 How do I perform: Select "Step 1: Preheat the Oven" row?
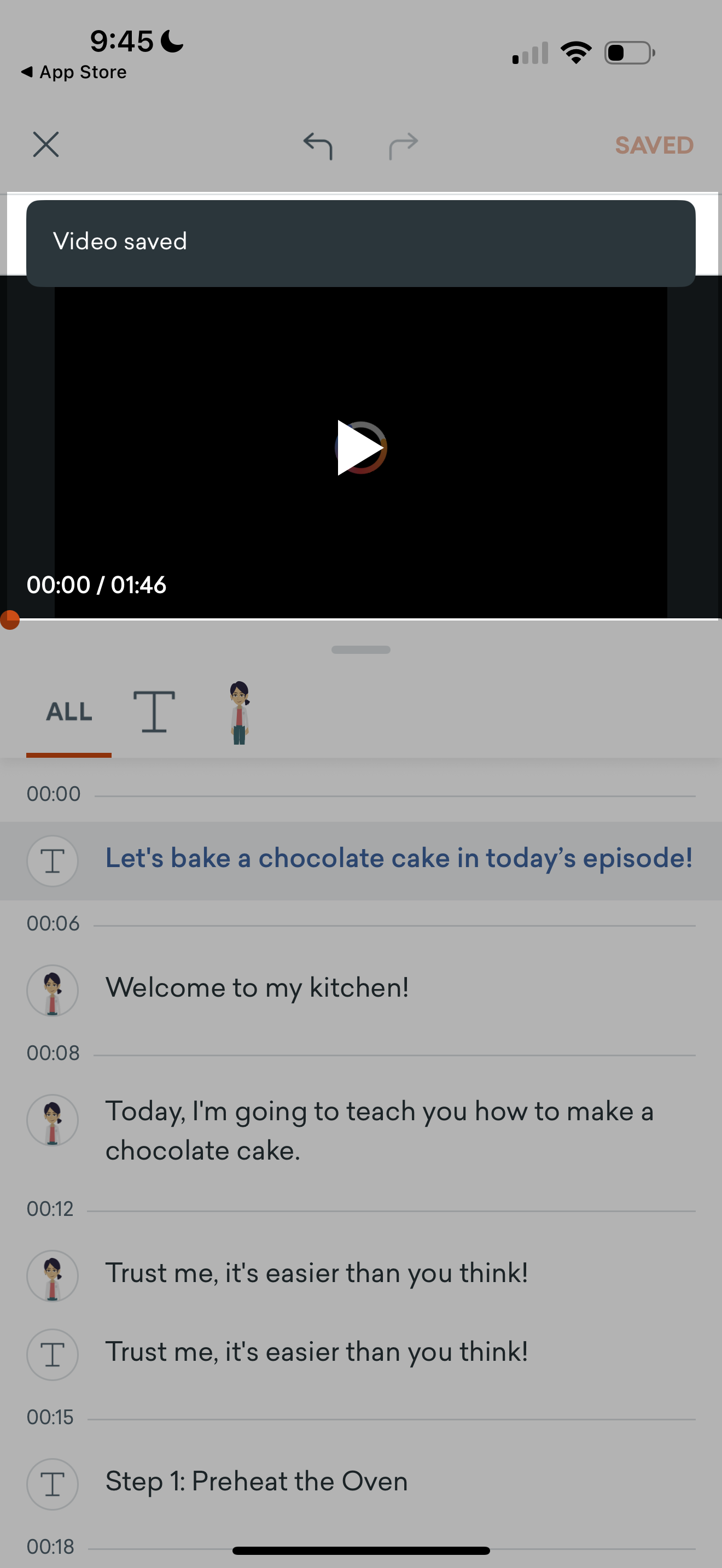[x=257, y=1482]
